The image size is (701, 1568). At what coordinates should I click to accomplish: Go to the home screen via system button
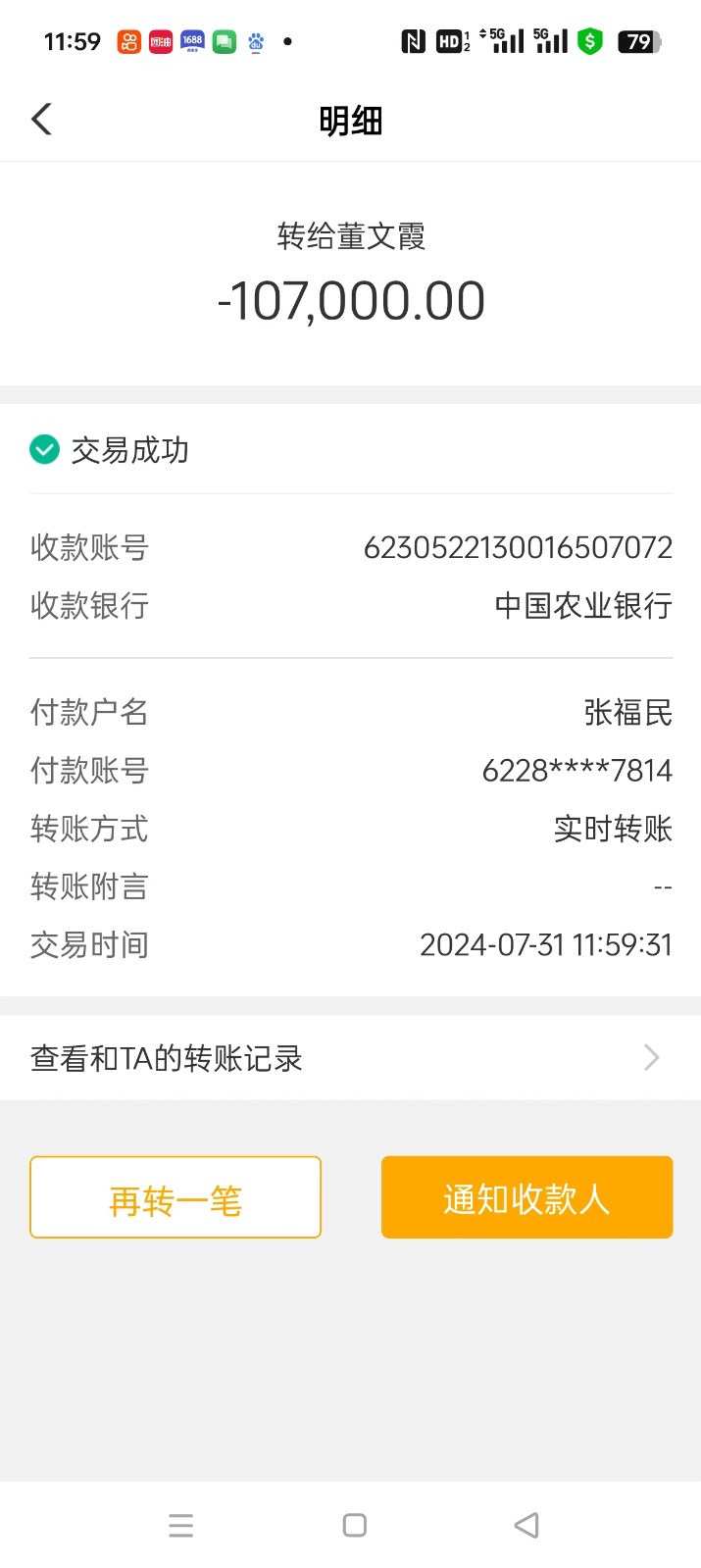tap(354, 1525)
